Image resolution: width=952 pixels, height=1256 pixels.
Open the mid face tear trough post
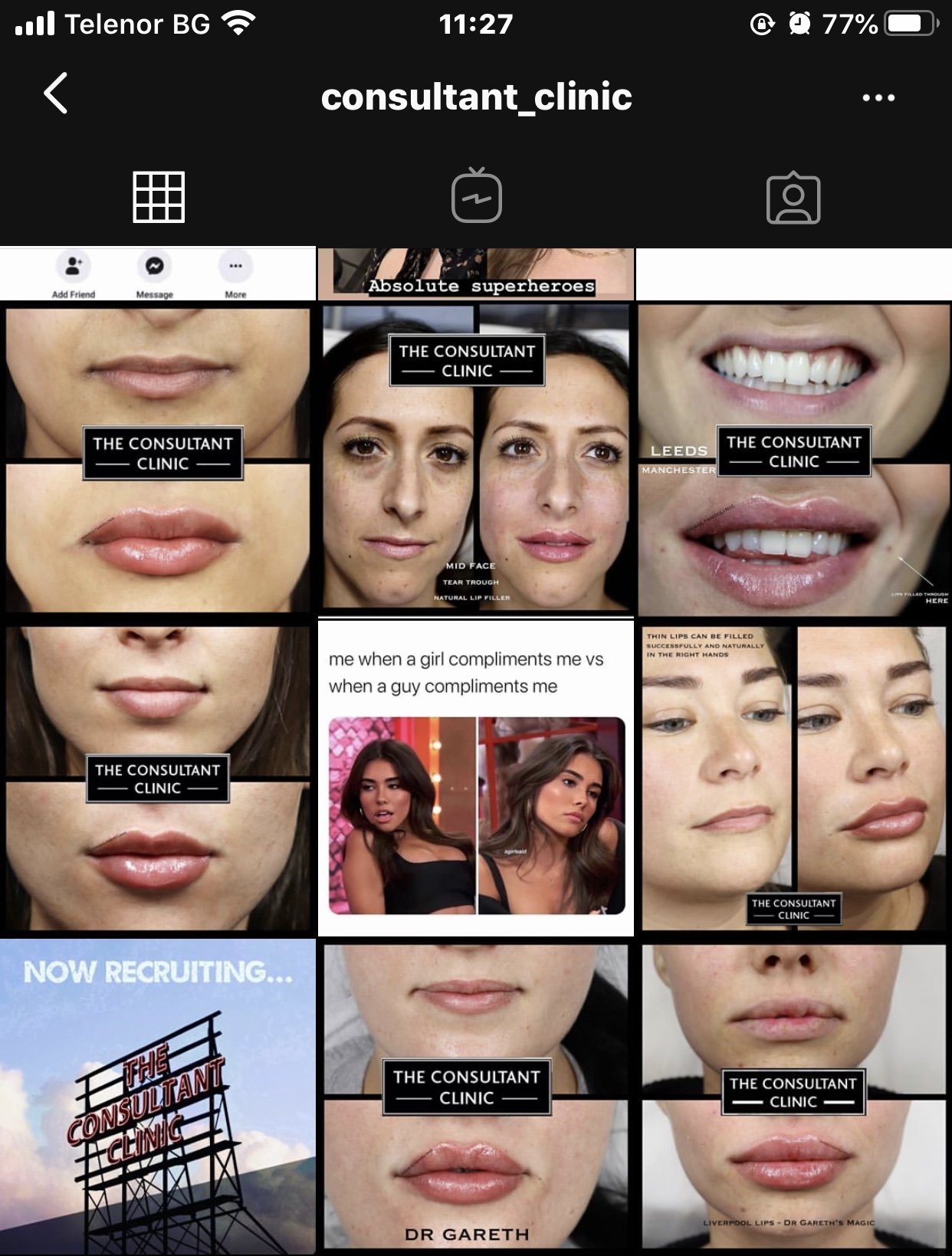[x=476, y=458]
